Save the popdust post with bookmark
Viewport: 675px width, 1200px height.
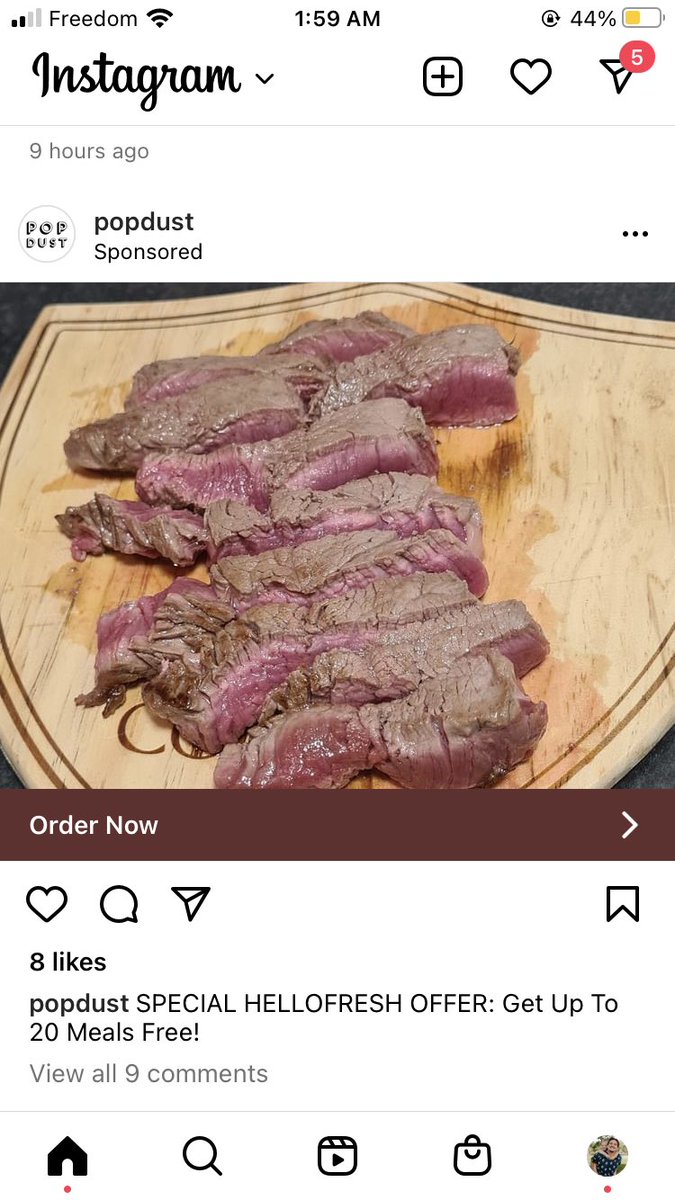pos(622,904)
